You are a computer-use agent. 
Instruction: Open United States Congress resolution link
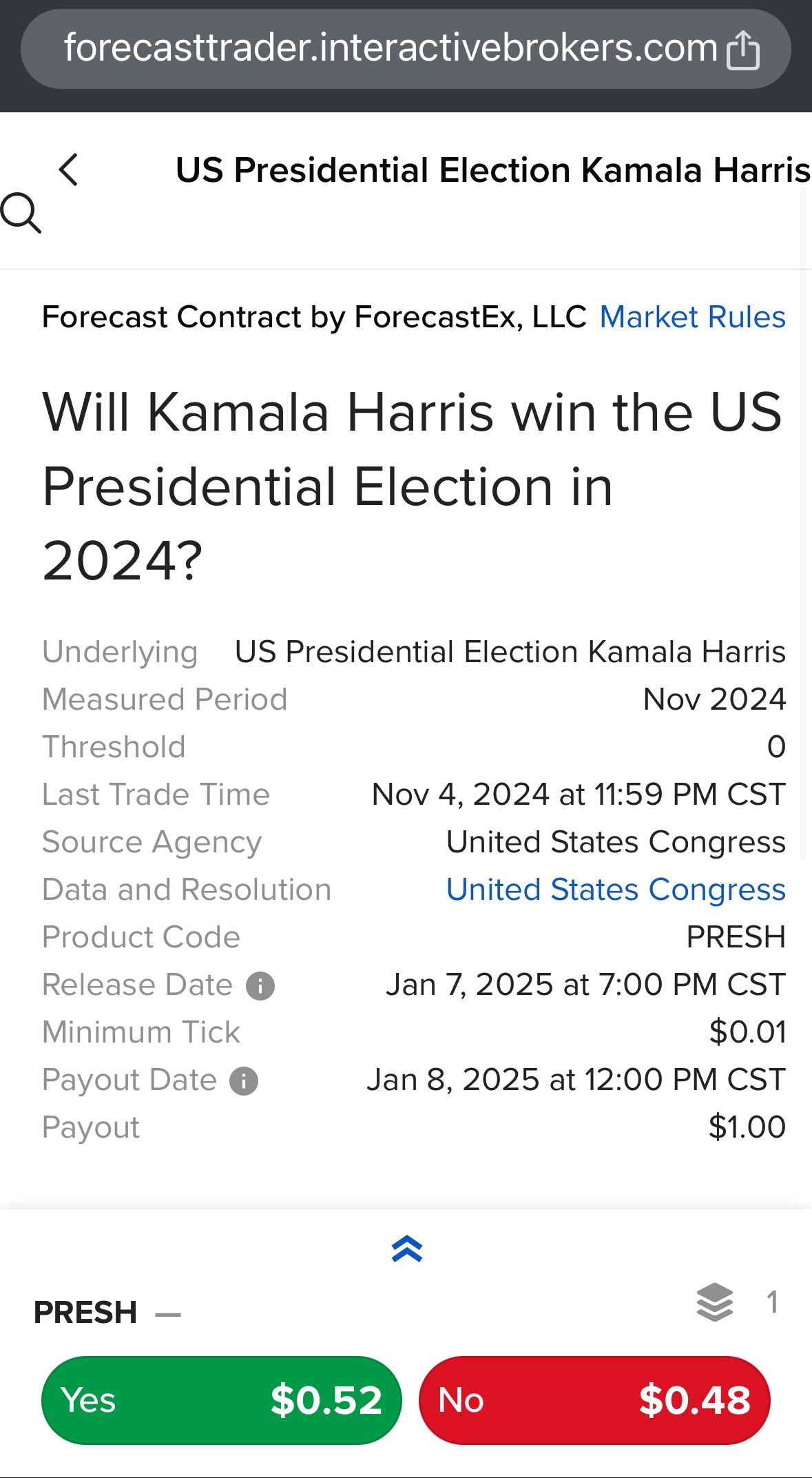[616, 890]
